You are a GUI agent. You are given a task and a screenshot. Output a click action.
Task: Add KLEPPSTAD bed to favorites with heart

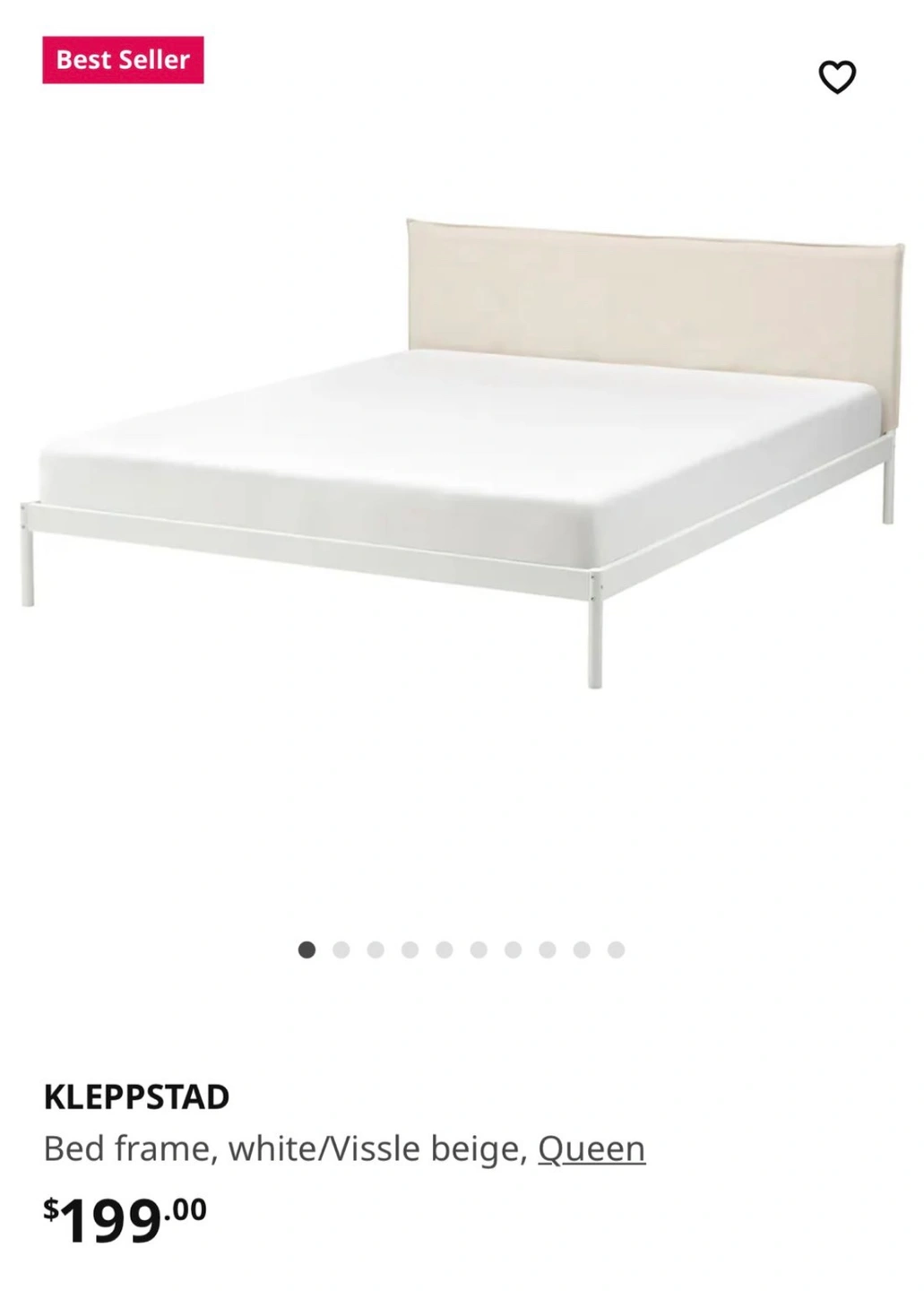(837, 77)
